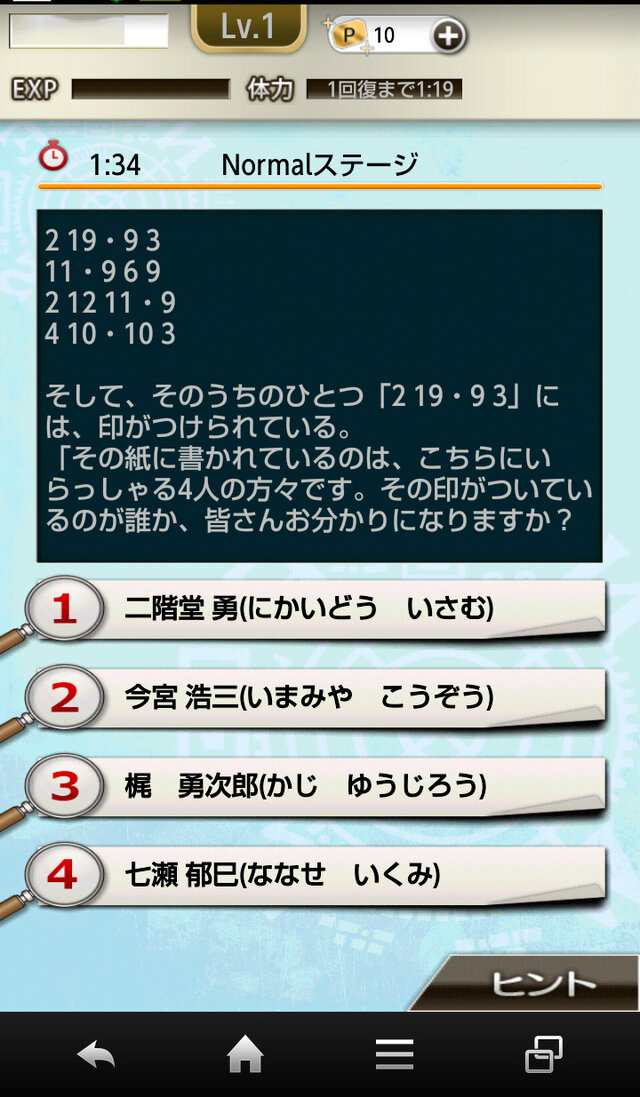Return to the home screen
This screenshot has width=640, height=1097.
pyautogui.click(x=245, y=1054)
